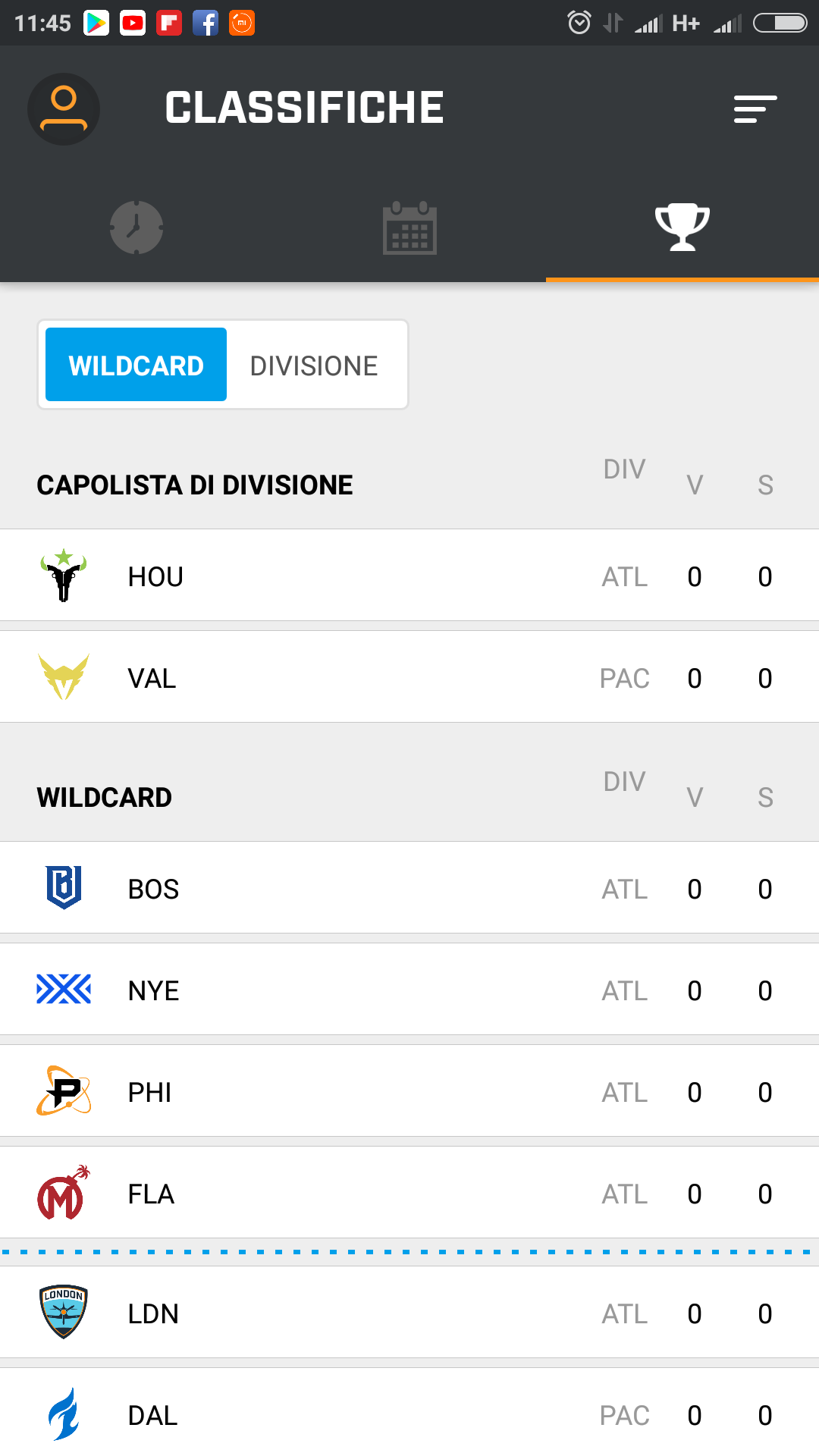The width and height of the screenshot is (819, 1456).
Task: Switch to the calendar schedule tab
Action: [409, 227]
